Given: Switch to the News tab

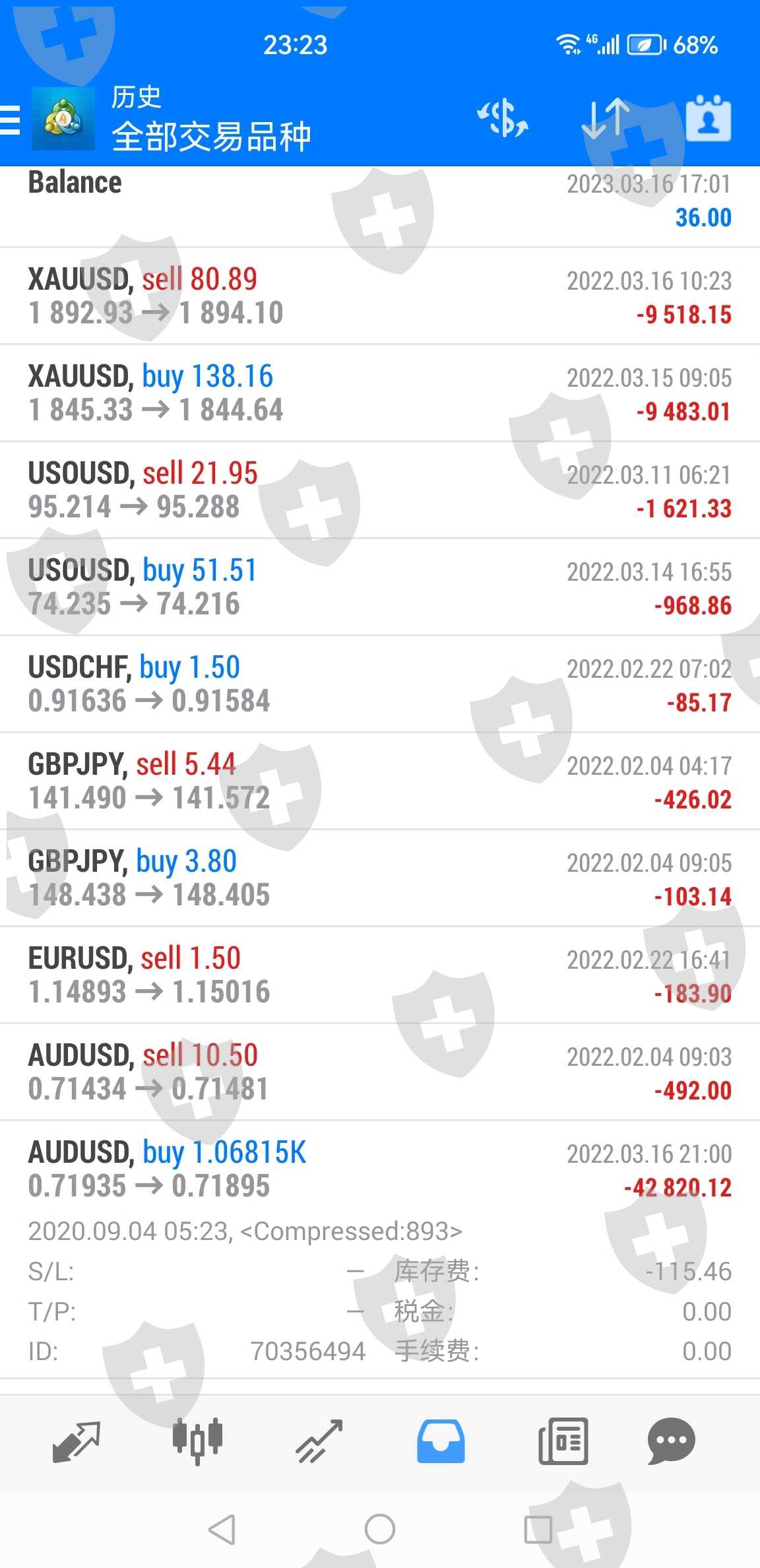Looking at the screenshot, I should (x=563, y=1441).
